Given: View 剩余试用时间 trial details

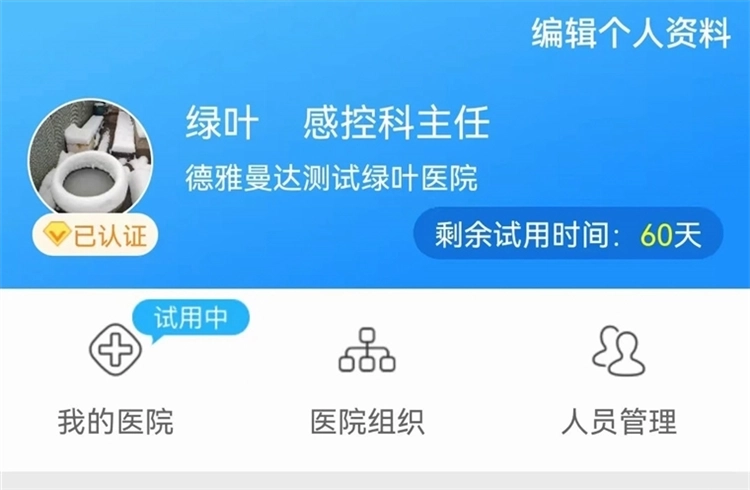Looking at the screenshot, I should point(567,234).
